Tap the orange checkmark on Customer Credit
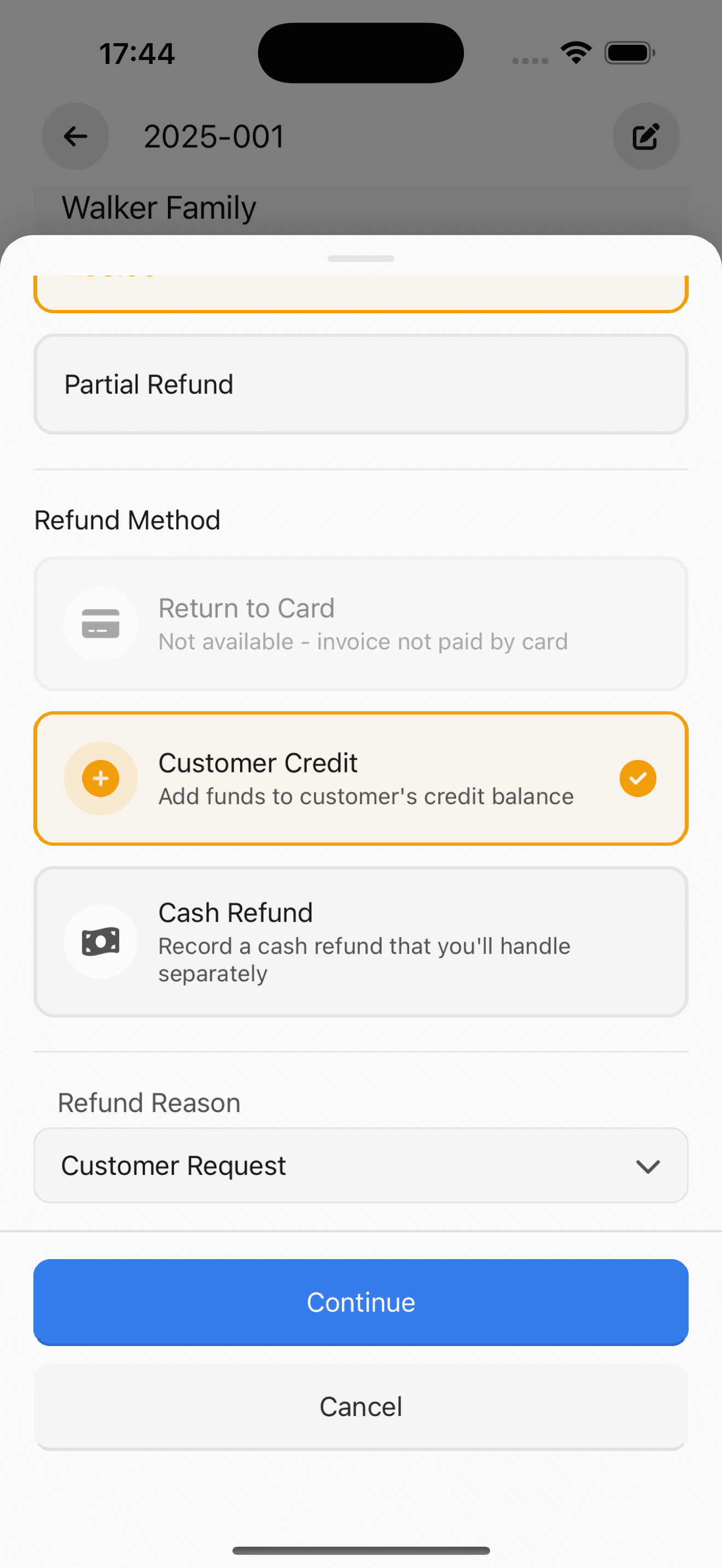Image resolution: width=722 pixels, height=1568 pixels. point(638,778)
